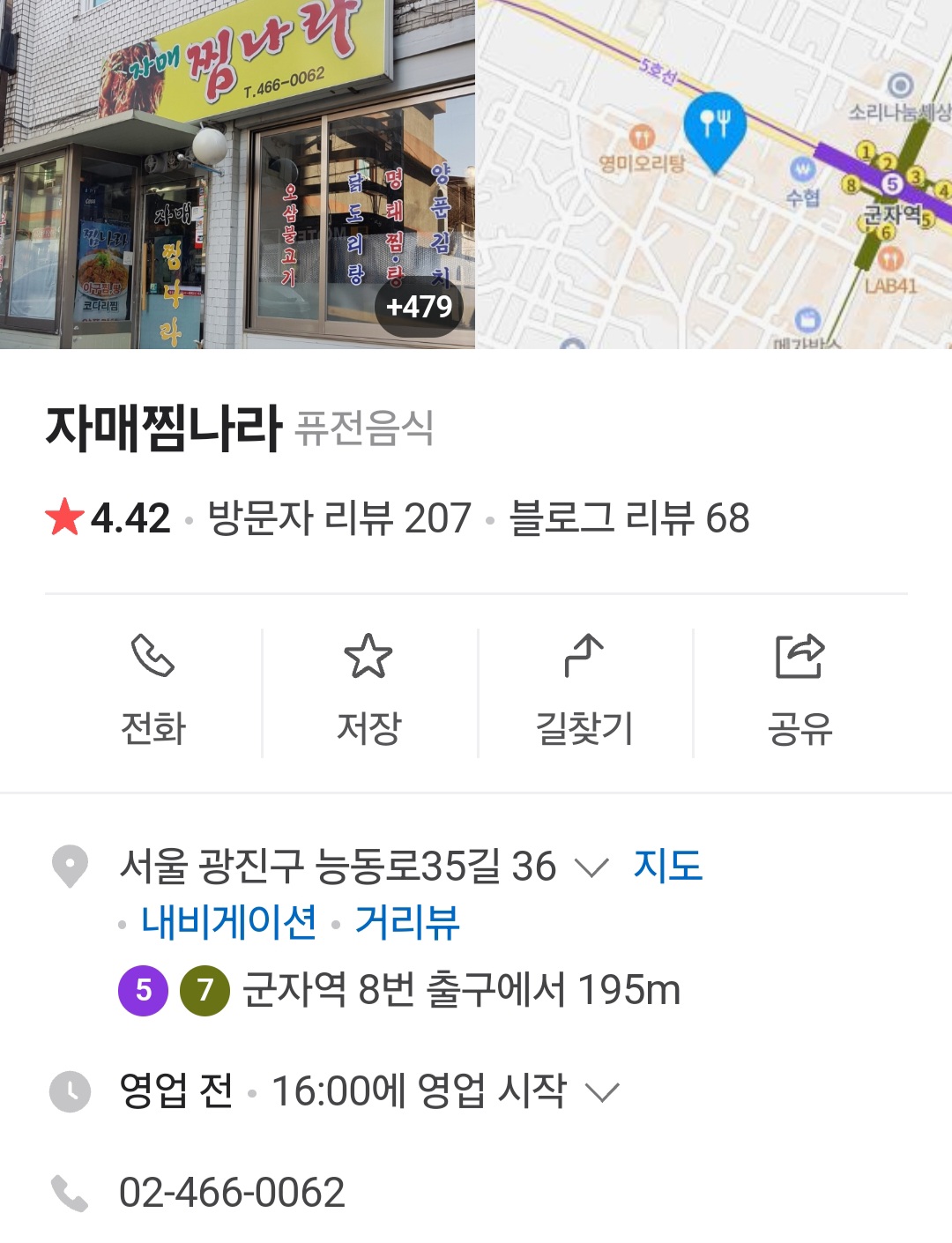Save this place with the 저장 star

pos(368,693)
